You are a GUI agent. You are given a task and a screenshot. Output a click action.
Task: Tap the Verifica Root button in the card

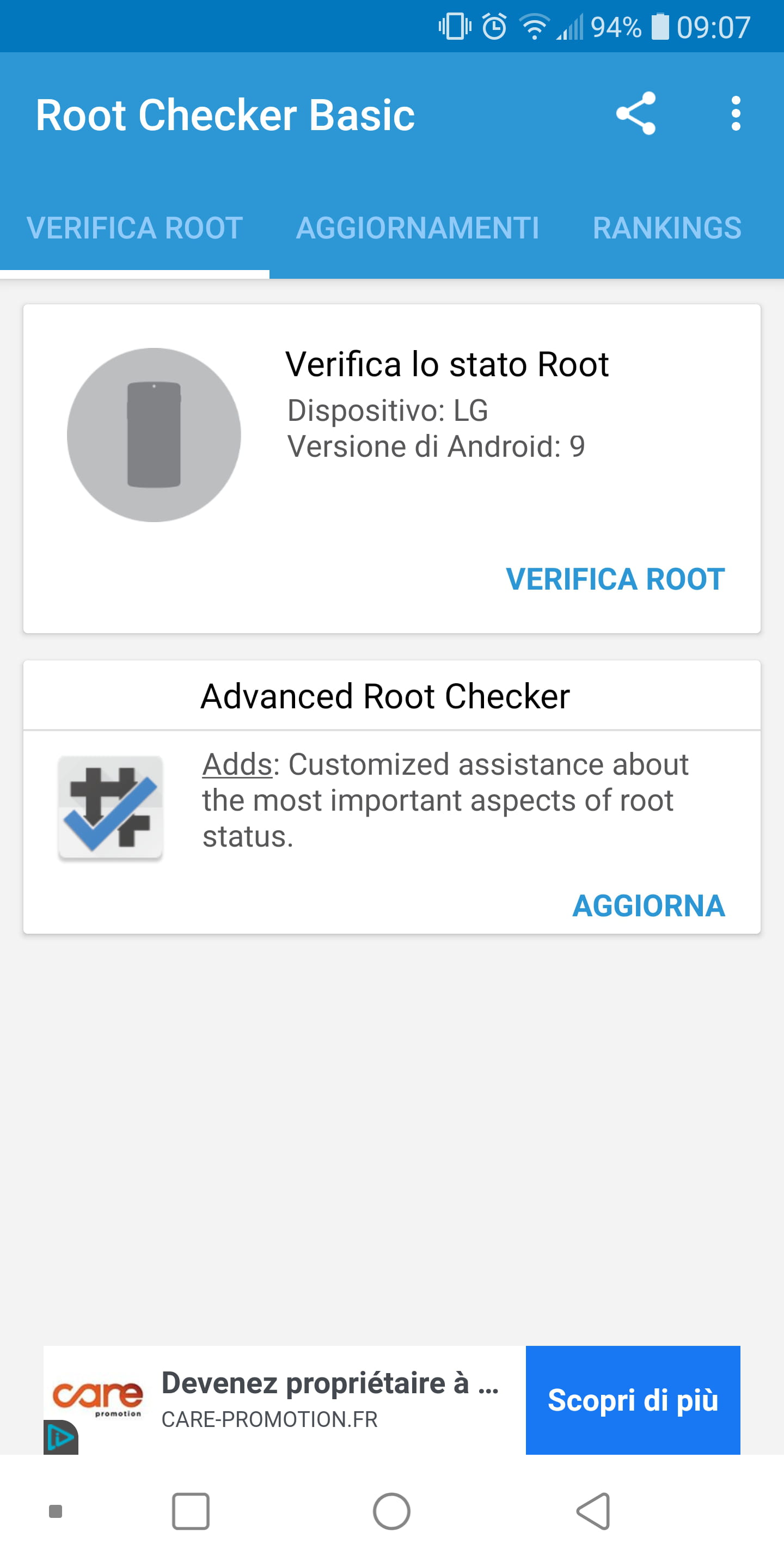(615, 579)
